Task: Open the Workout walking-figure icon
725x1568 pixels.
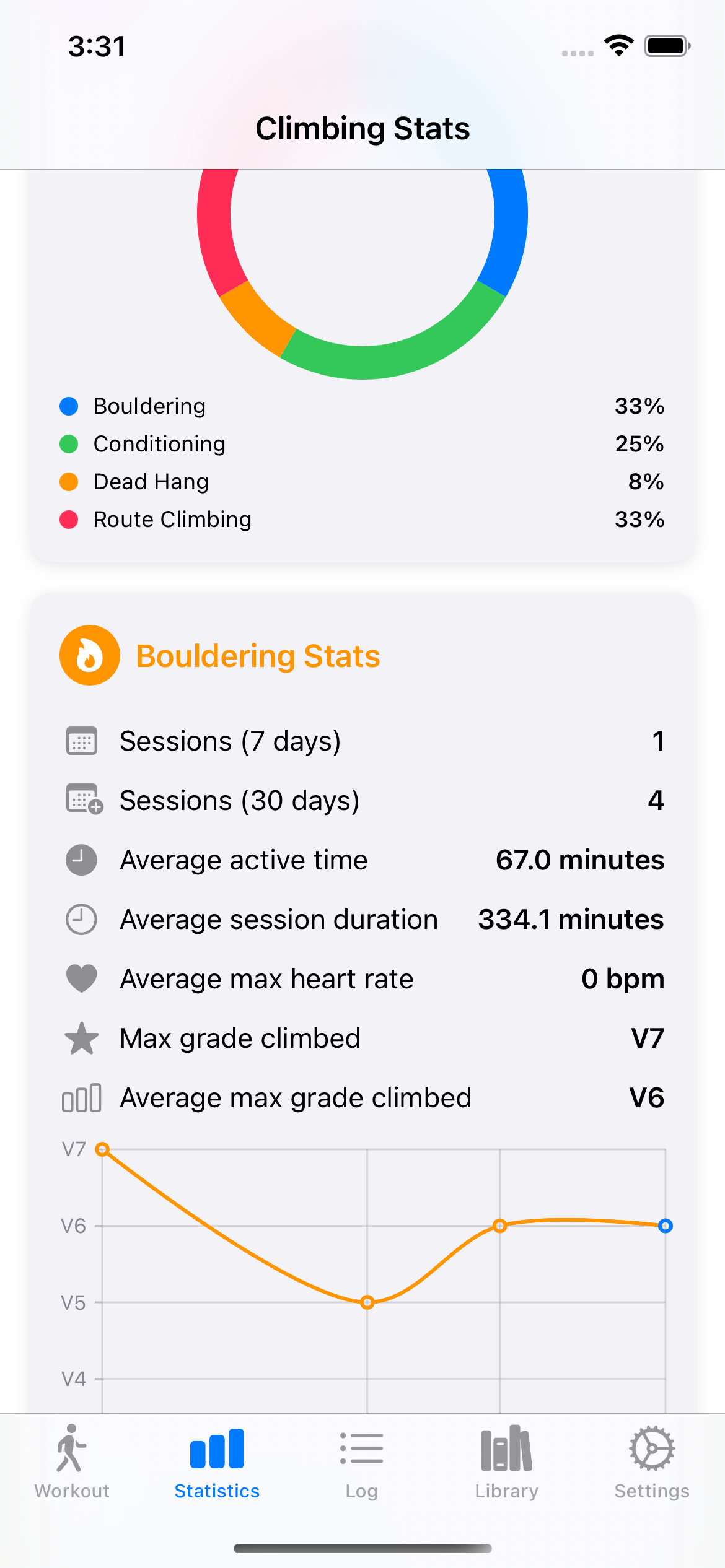Action: click(x=72, y=1449)
